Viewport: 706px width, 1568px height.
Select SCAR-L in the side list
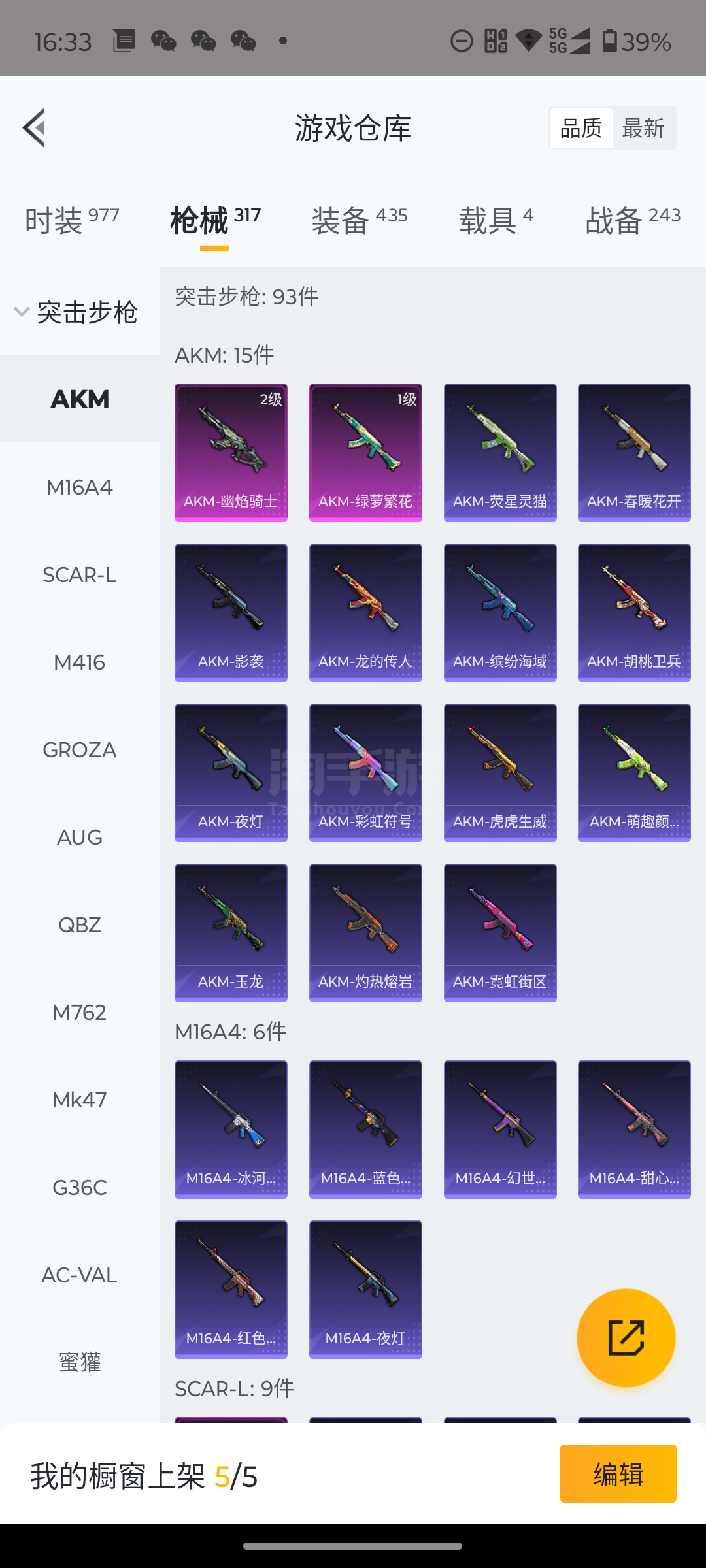pyautogui.click(x=80, y=575)
